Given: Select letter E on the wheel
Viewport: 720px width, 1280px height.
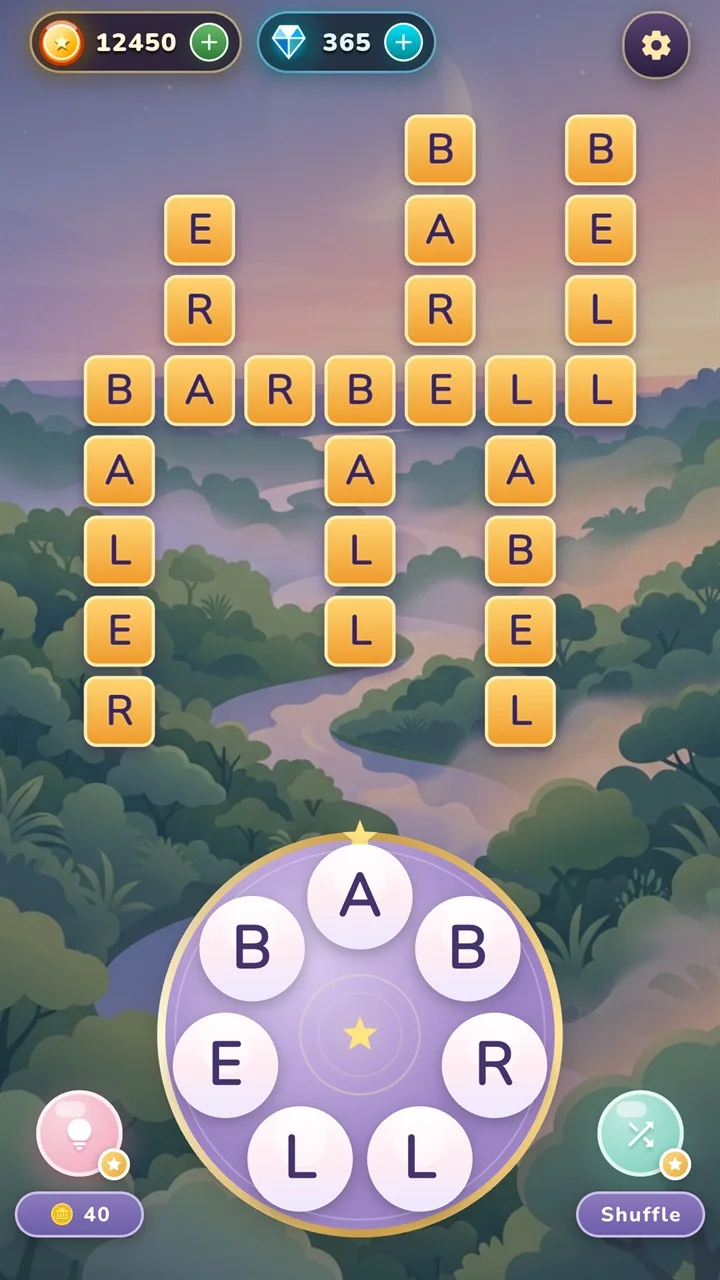Looking at the screenshot, I should coord(225,1065).
